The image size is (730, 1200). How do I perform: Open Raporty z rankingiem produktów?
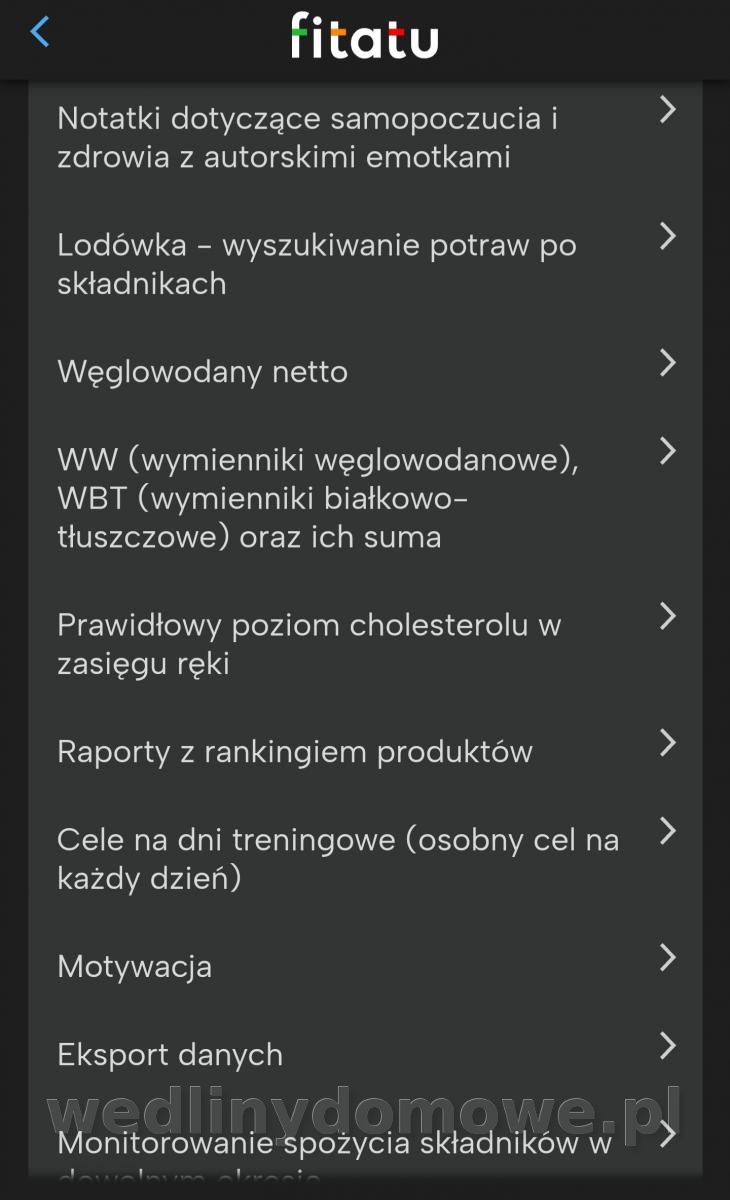tap(365, 751)
